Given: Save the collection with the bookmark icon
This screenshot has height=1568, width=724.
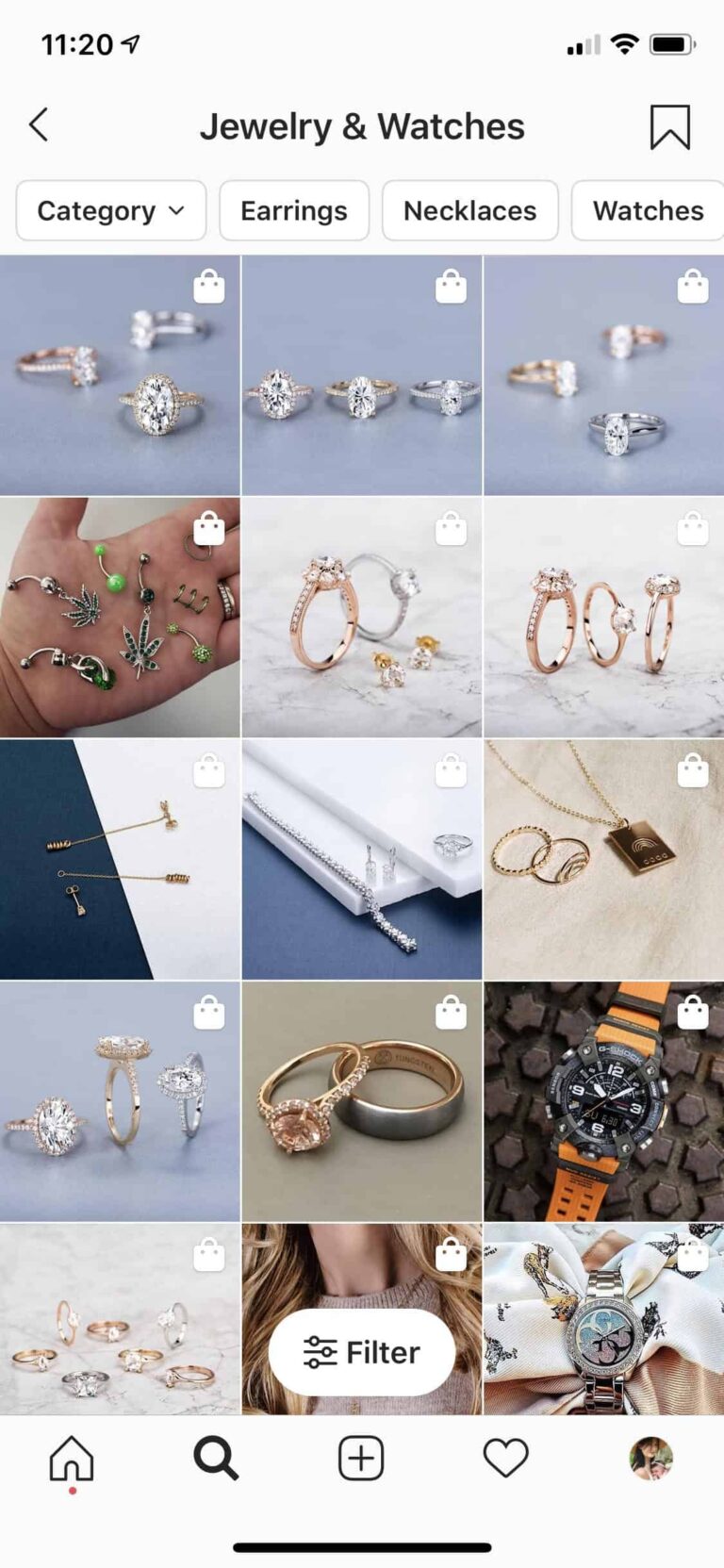Looking at the screenshot, I should coord(670,125).
